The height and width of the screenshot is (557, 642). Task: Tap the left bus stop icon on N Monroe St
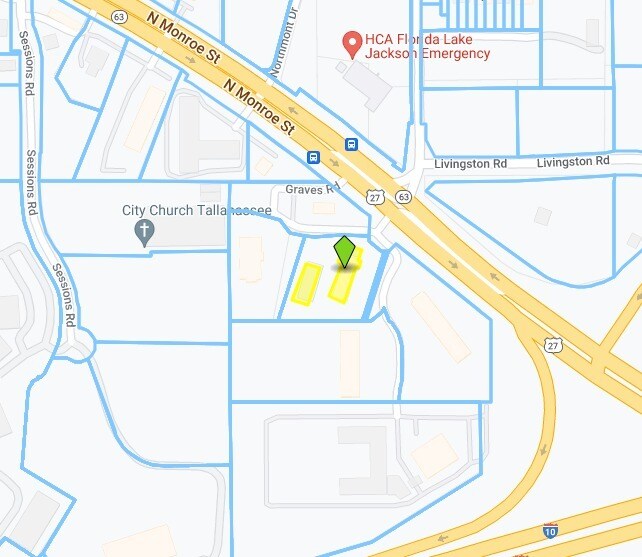pos(314,157)
